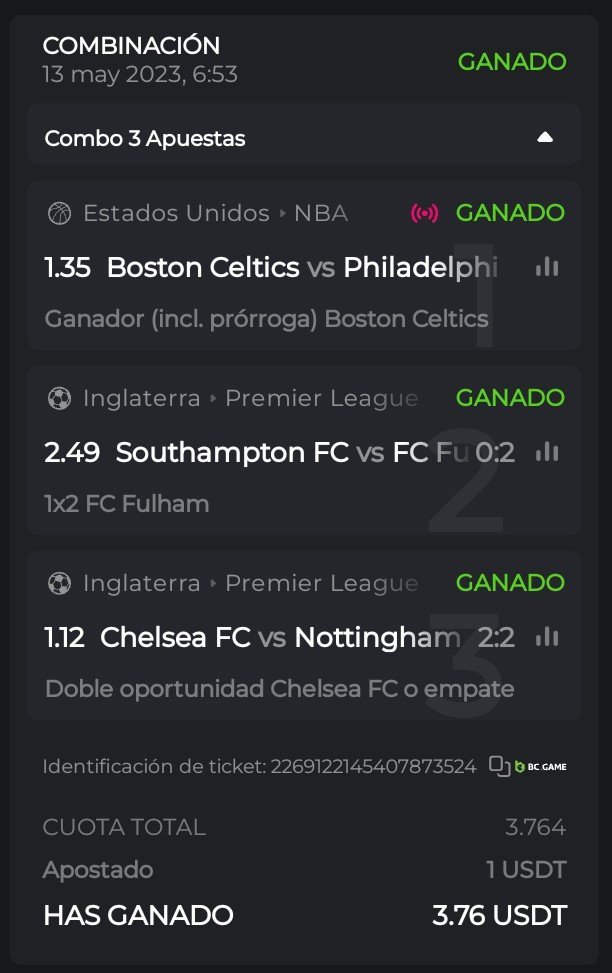
Task: Collapse the Combo 3 Apuestas list
Action: (545, 138)
